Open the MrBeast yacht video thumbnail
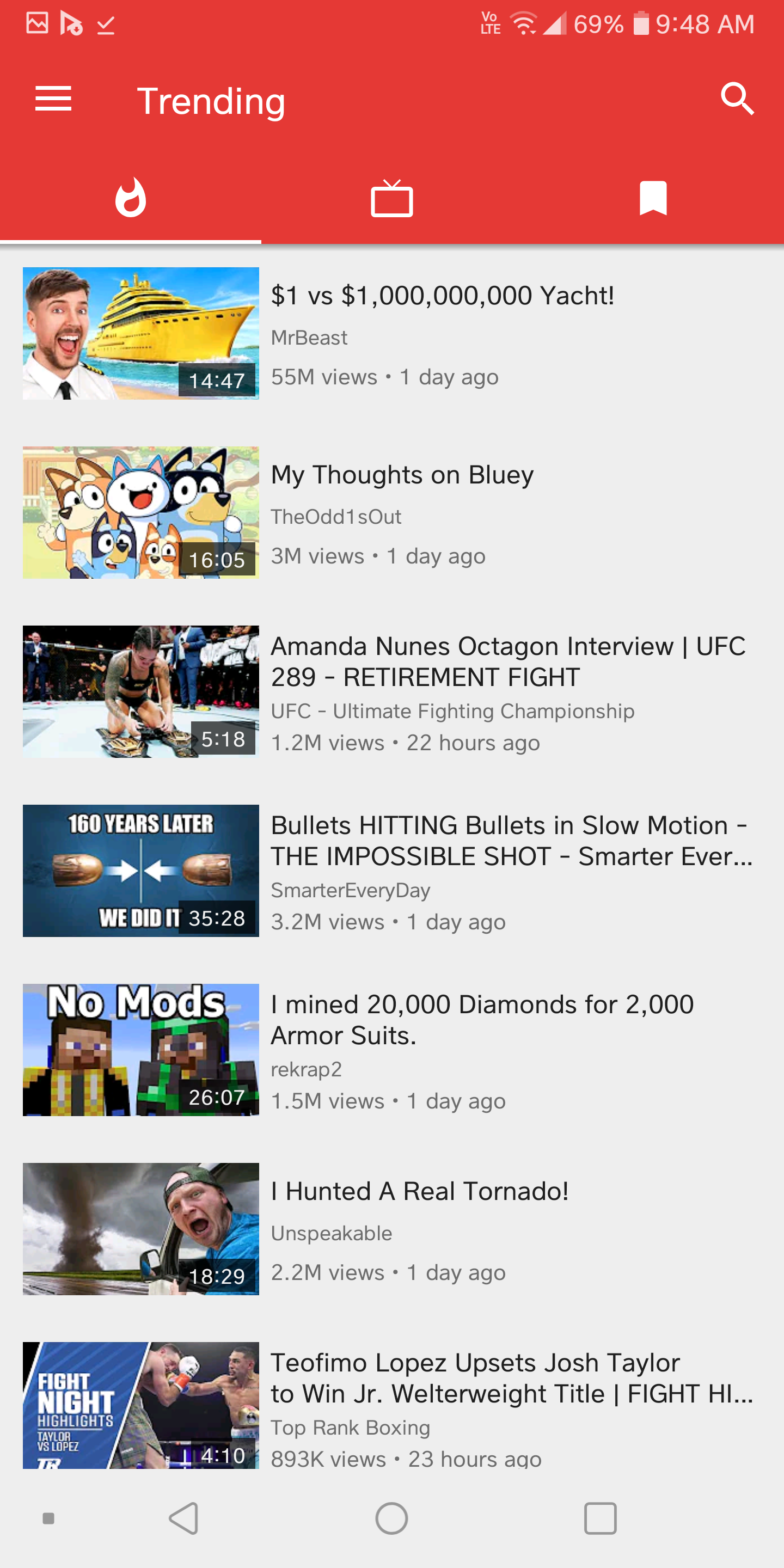The image size is (784, 1568). click(x=140, y=334)
